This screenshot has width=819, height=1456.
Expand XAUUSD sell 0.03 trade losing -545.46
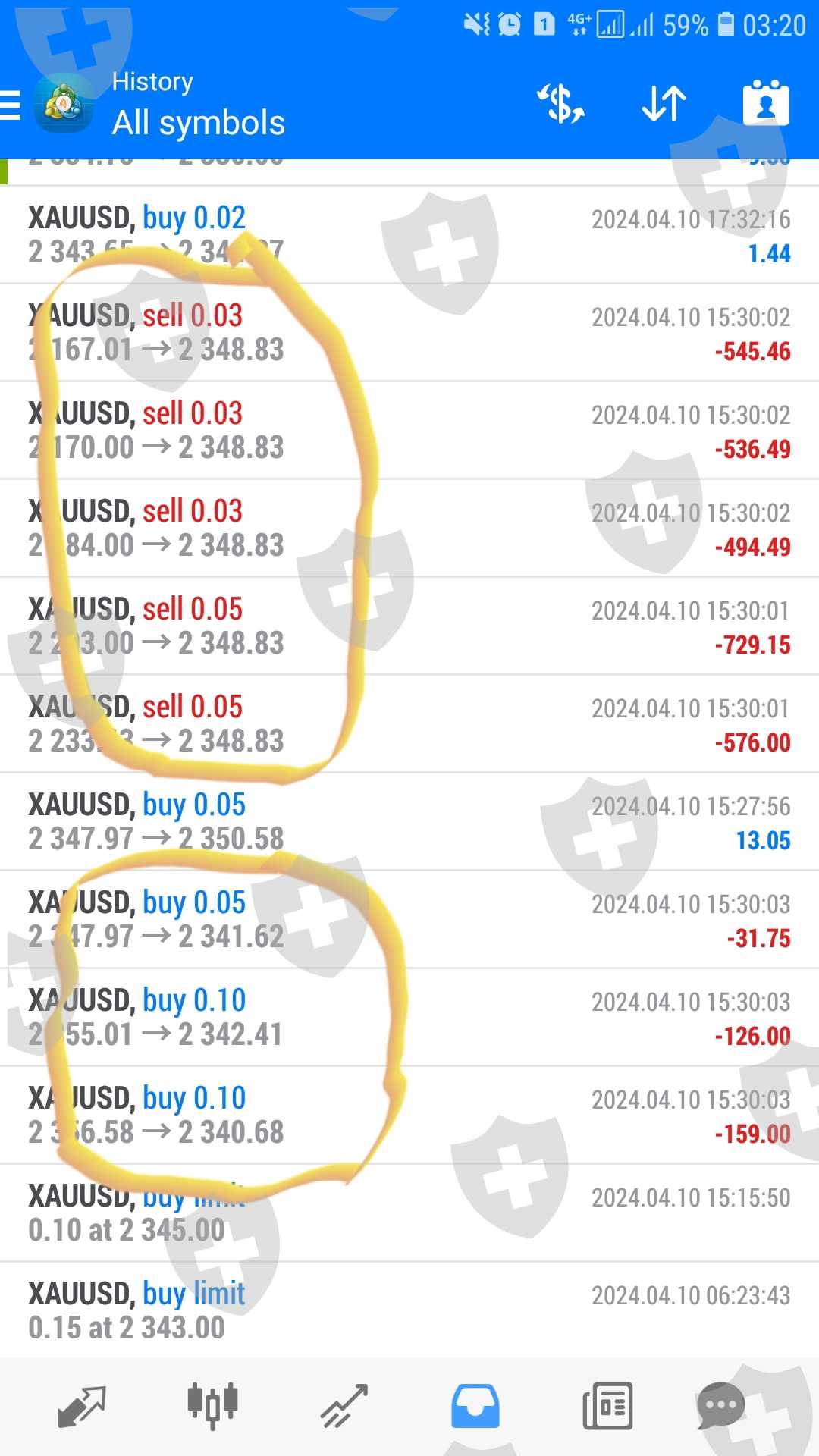[x=409, y=333]
